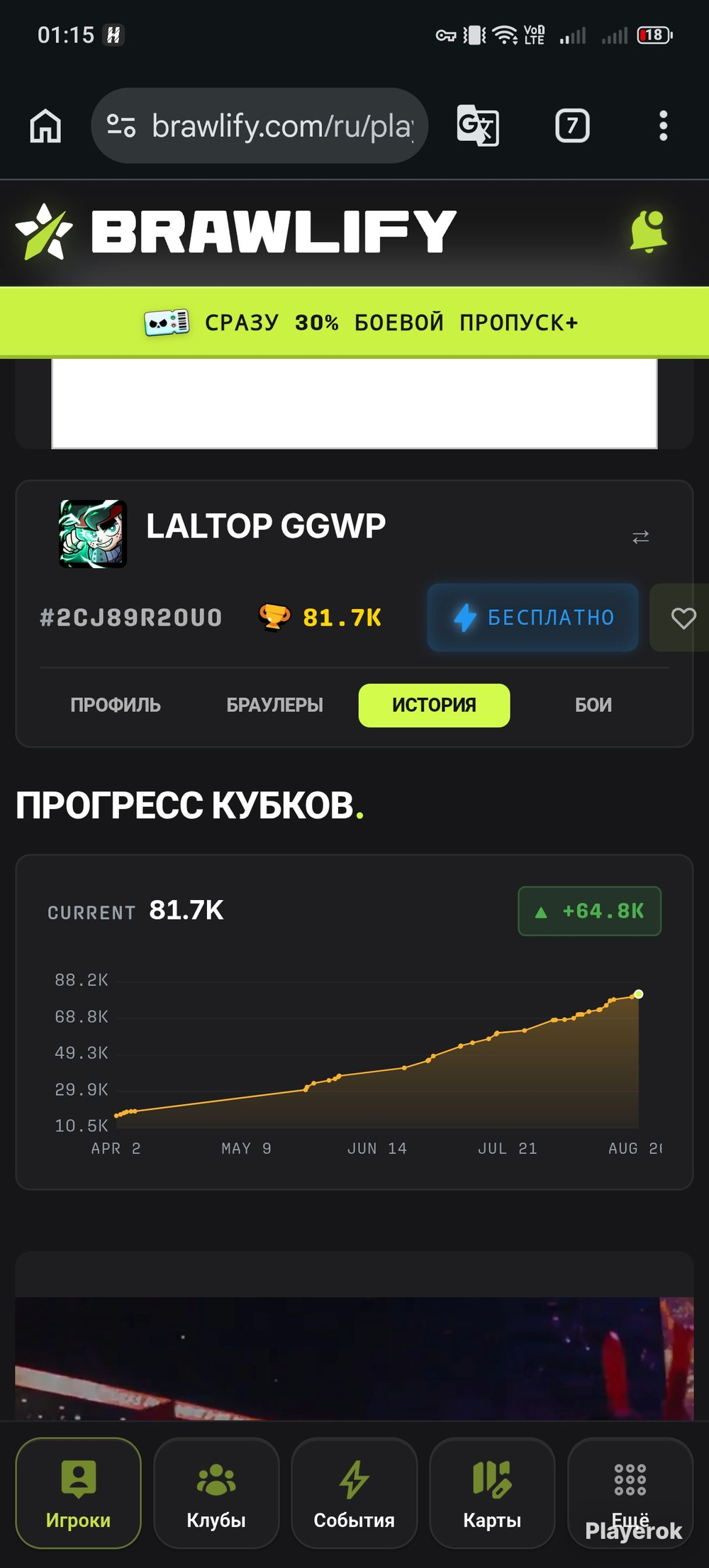This screenshot has width=709, height=1568.
Task: Tap the brawlify.com address bar
Action: pyautogui.click(x=259, y=126)
